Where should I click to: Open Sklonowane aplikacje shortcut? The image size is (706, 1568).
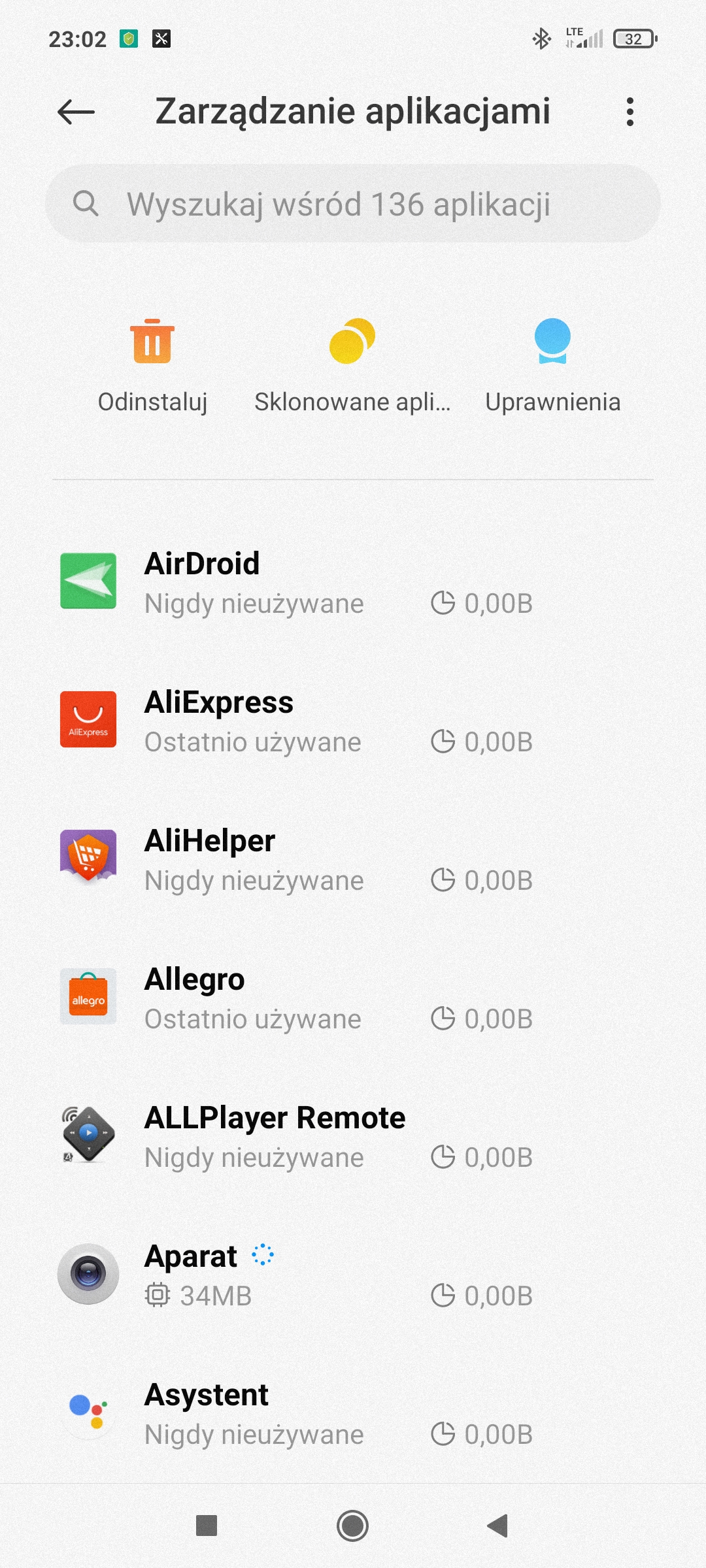352,366
